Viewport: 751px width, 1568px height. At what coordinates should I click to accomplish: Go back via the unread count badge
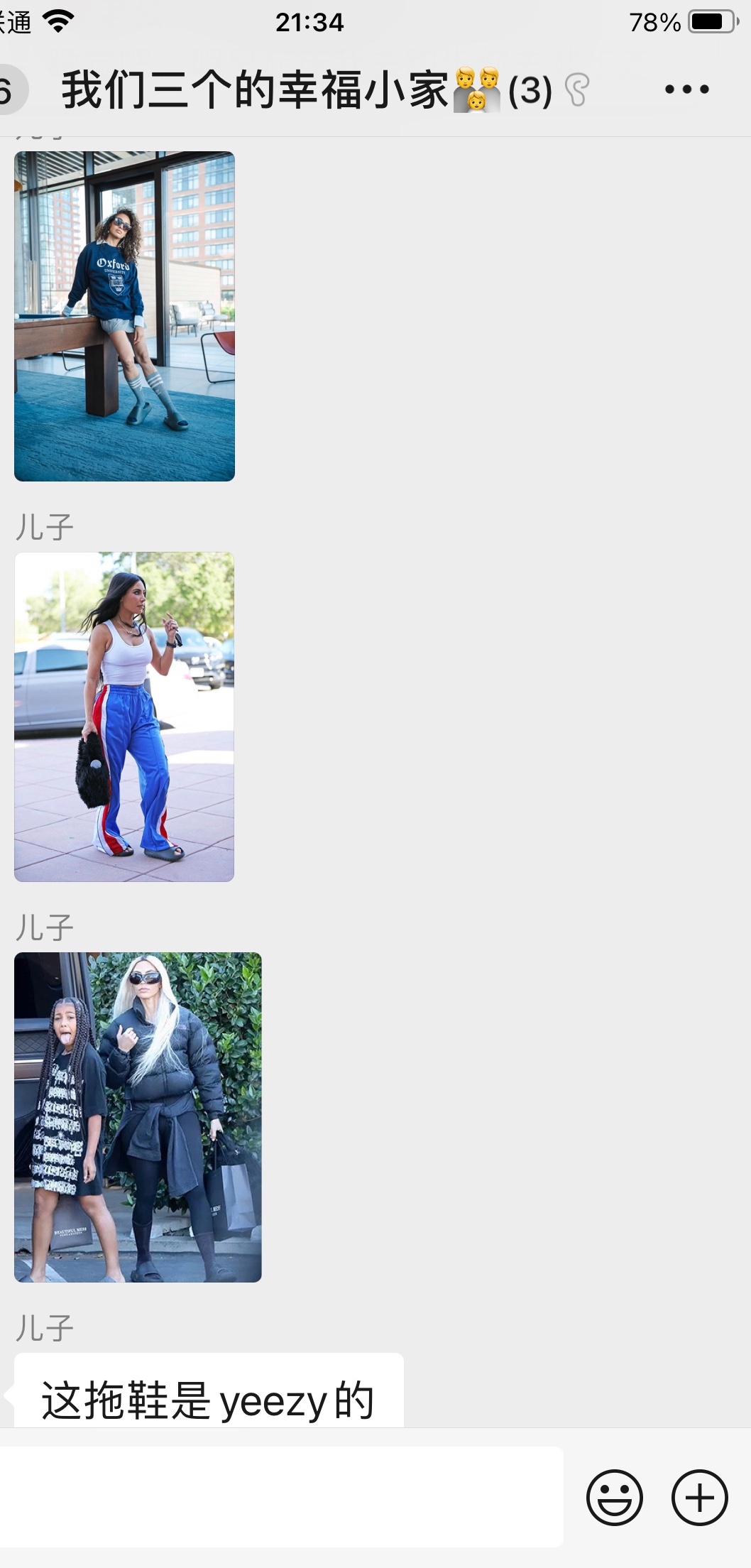(x=10, y=90)
